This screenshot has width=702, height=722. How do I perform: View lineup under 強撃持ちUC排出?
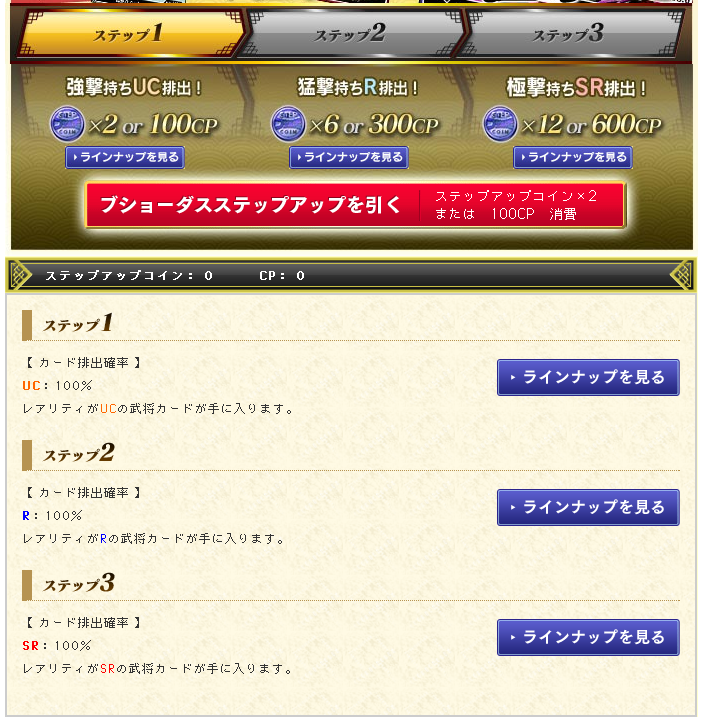coord(125,157)
